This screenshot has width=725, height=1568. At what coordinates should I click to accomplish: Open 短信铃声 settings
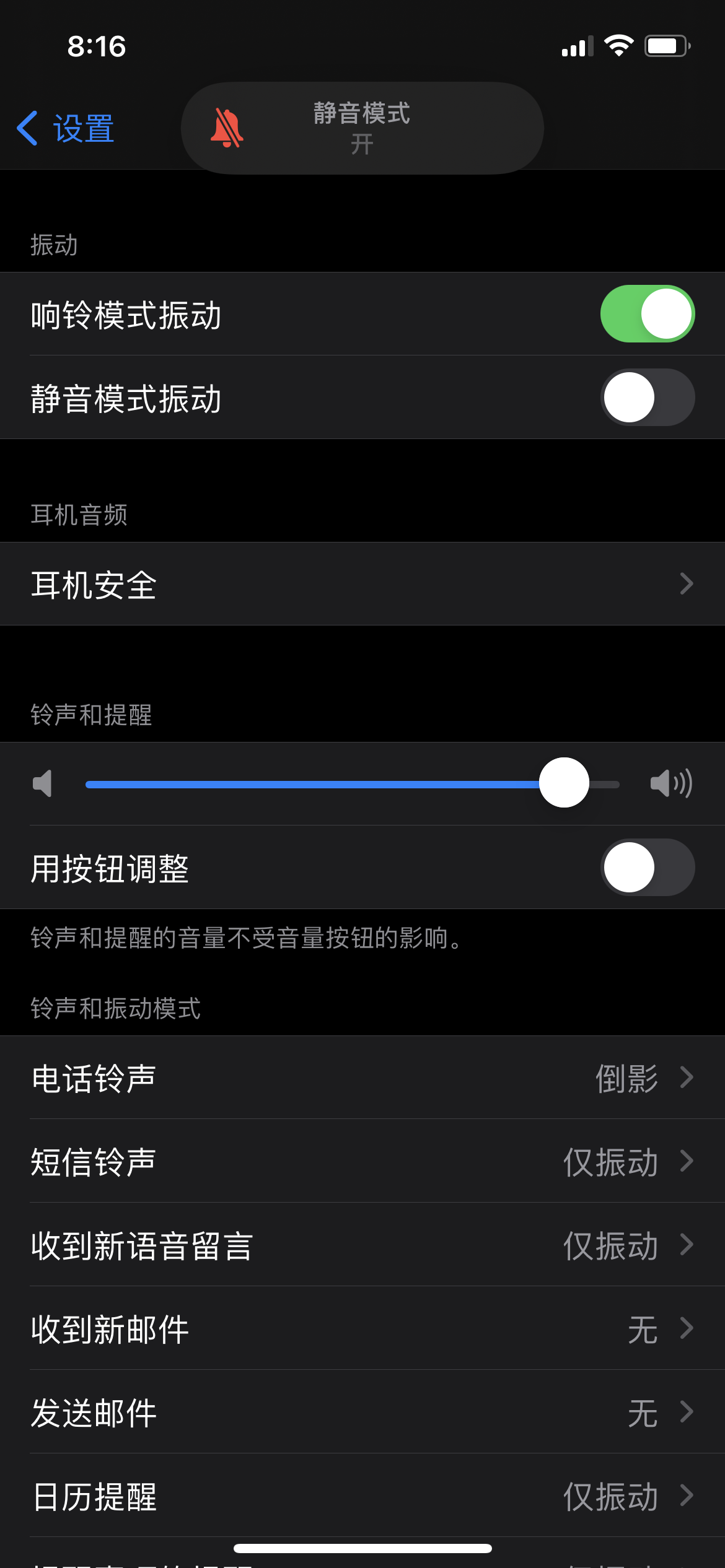click(x=362, y=1161)
